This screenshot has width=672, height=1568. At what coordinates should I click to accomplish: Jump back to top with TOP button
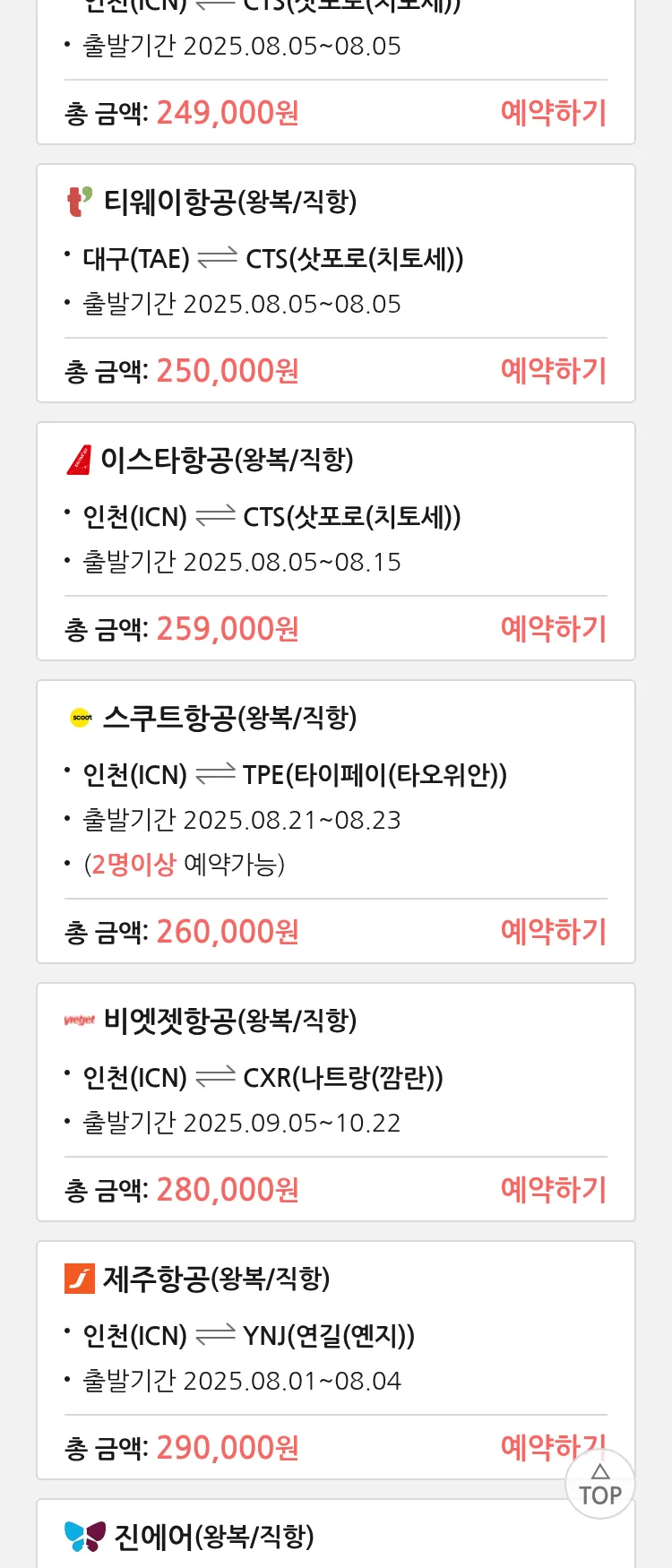coord(600,1485)
